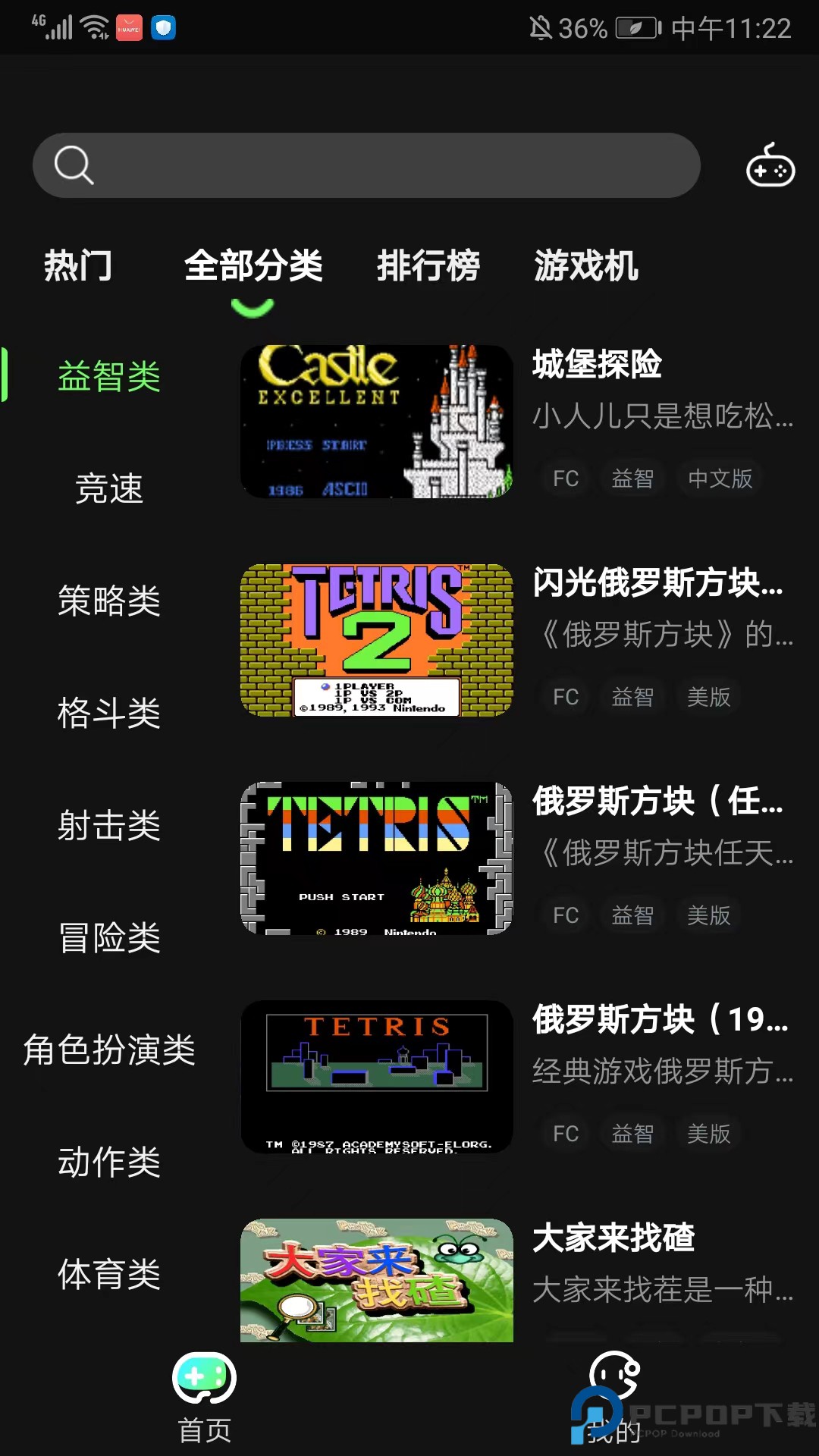Switch to the 游戏机 tab
Image resolution: width=819 pixels, height=1456 pixels.
(585, 265)
